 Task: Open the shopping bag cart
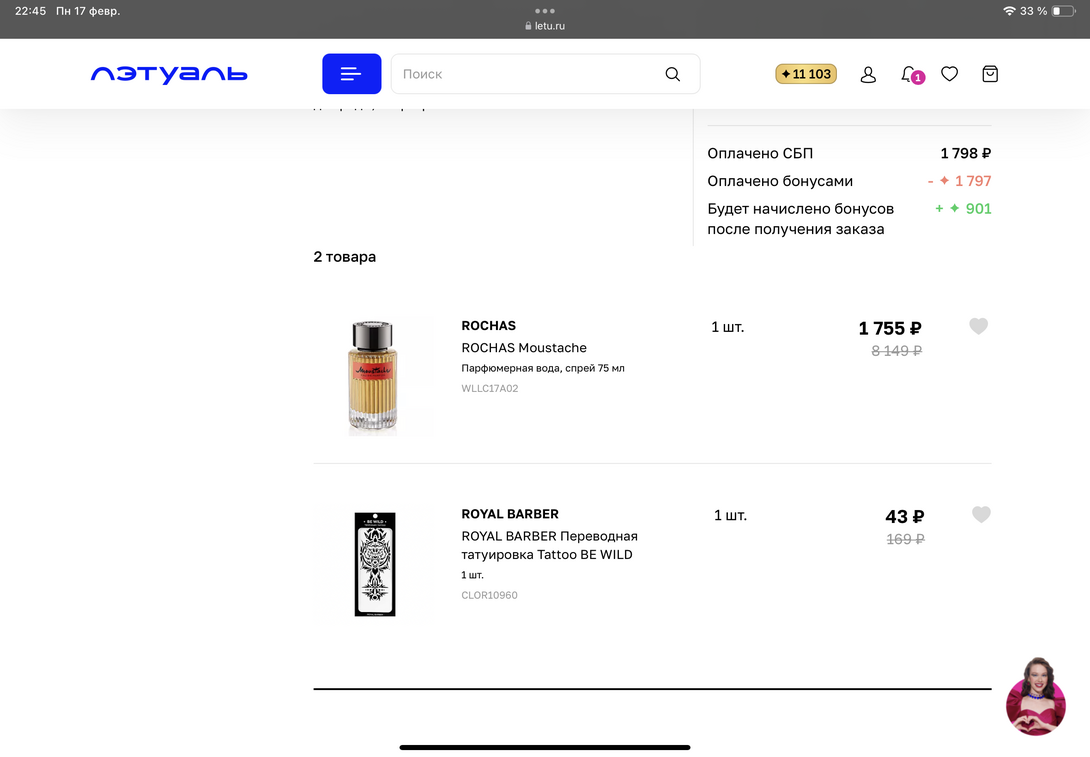click(x=990, y=74)
